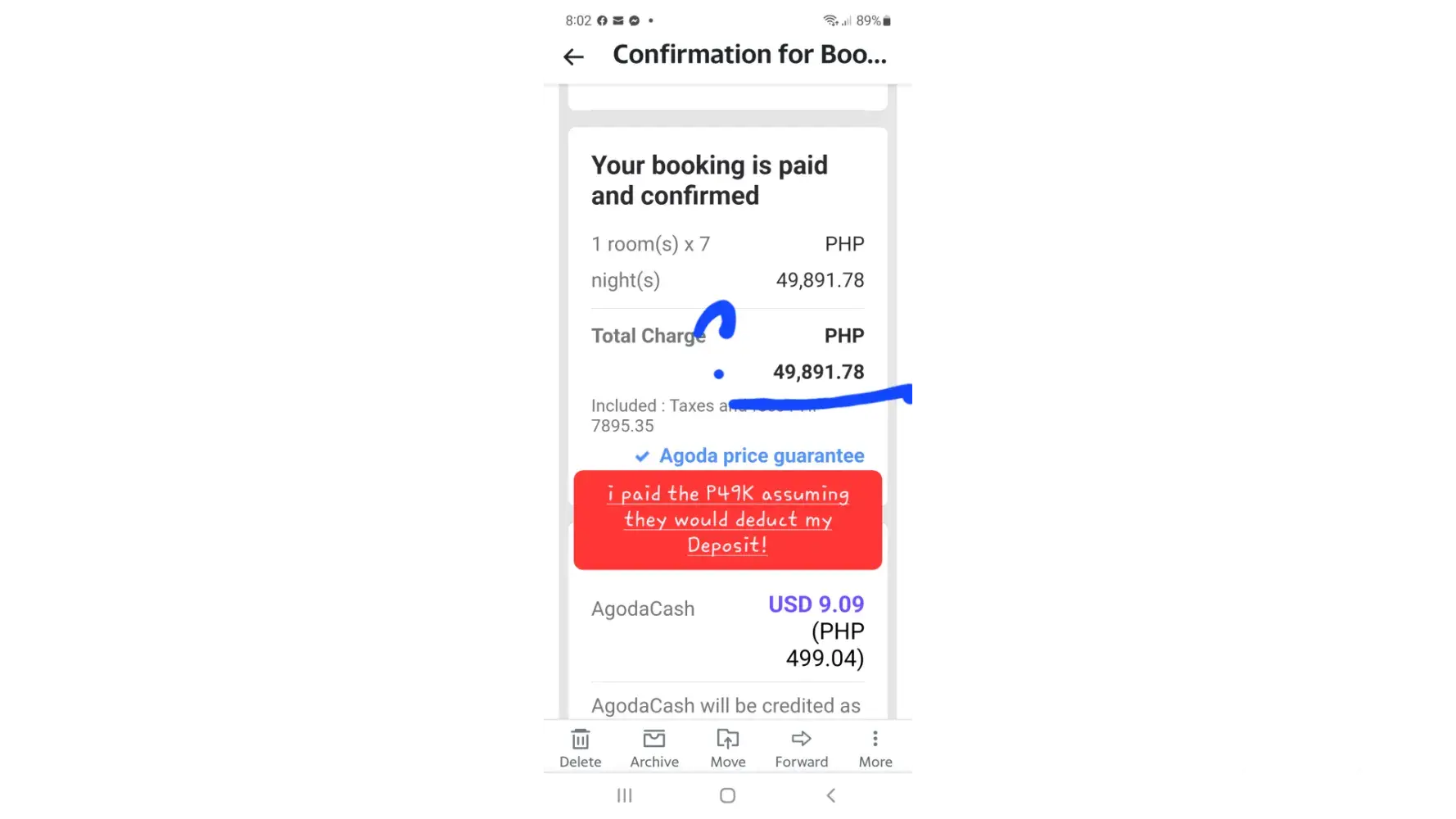Open the Agoda price guarantee link
This screenshot has height=819, width=1456.
[761, 455]
